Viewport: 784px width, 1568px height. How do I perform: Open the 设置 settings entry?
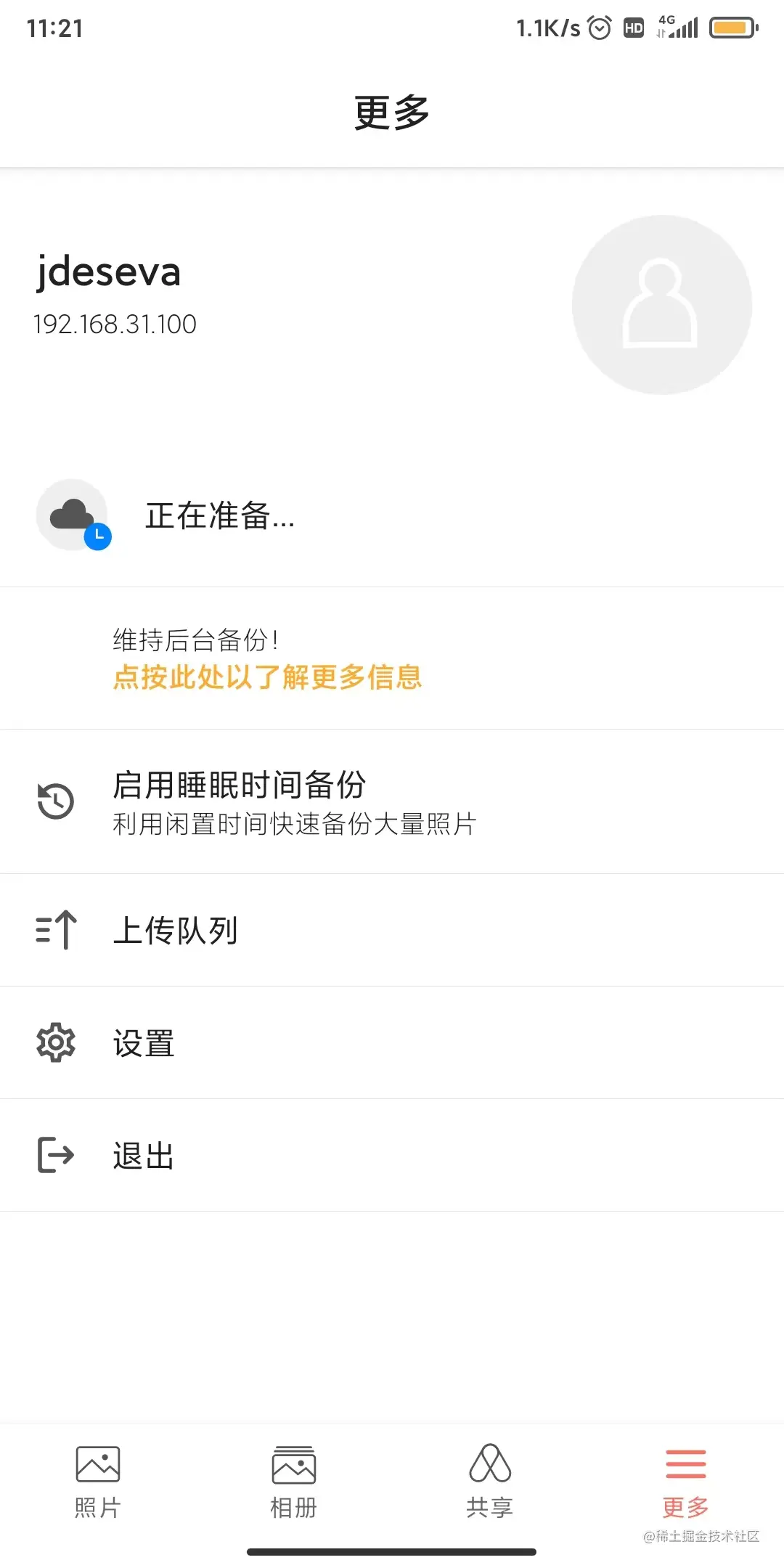click(x=142, y=1042)
